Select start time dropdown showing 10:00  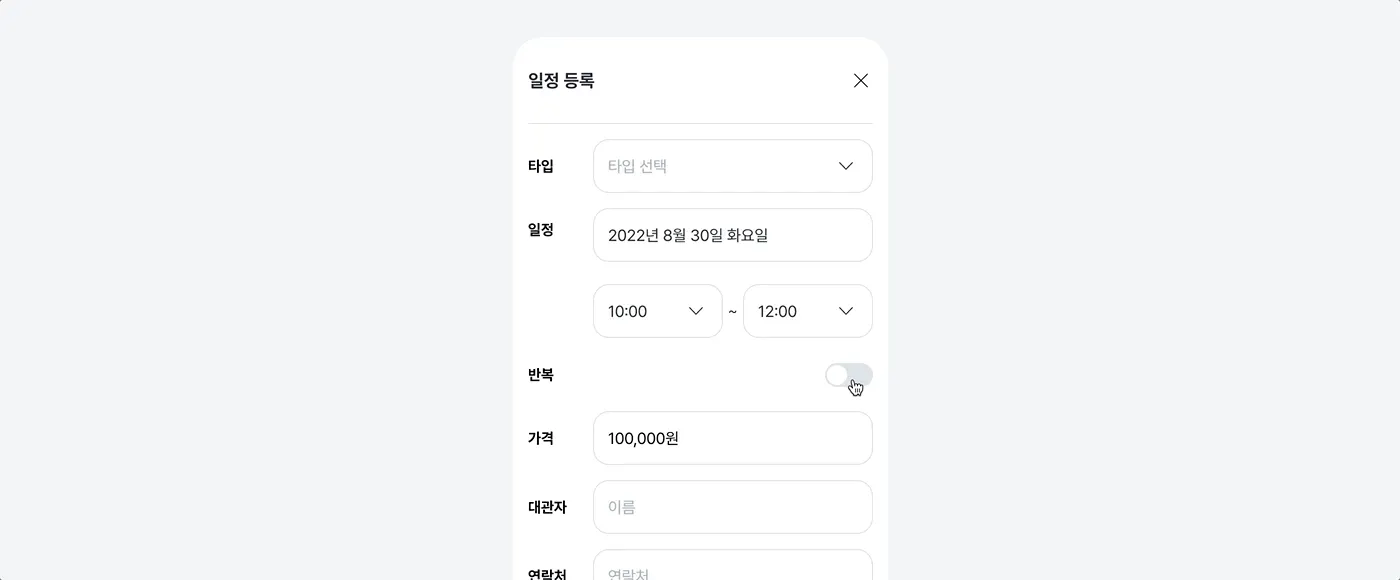(657, 311)
